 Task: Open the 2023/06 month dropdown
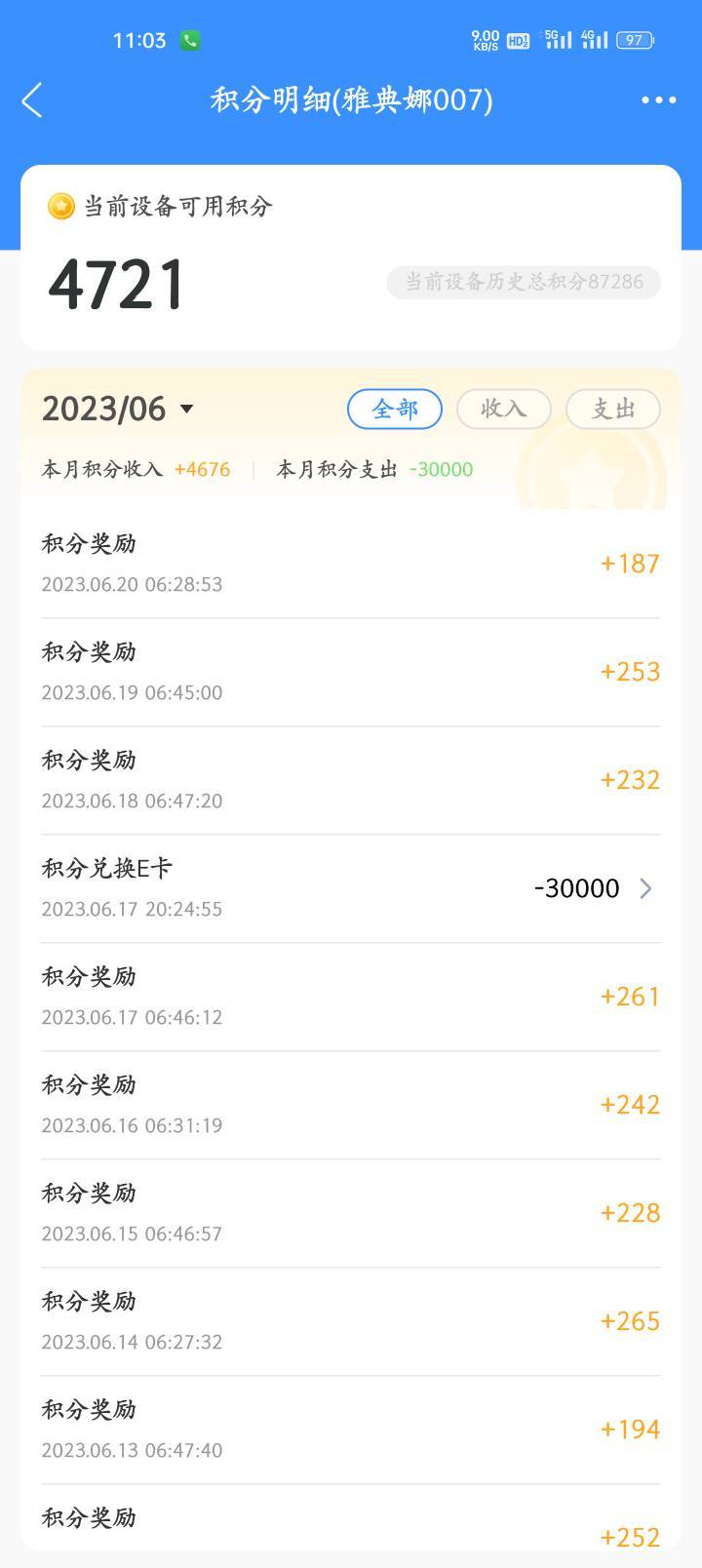pos(118,409)
